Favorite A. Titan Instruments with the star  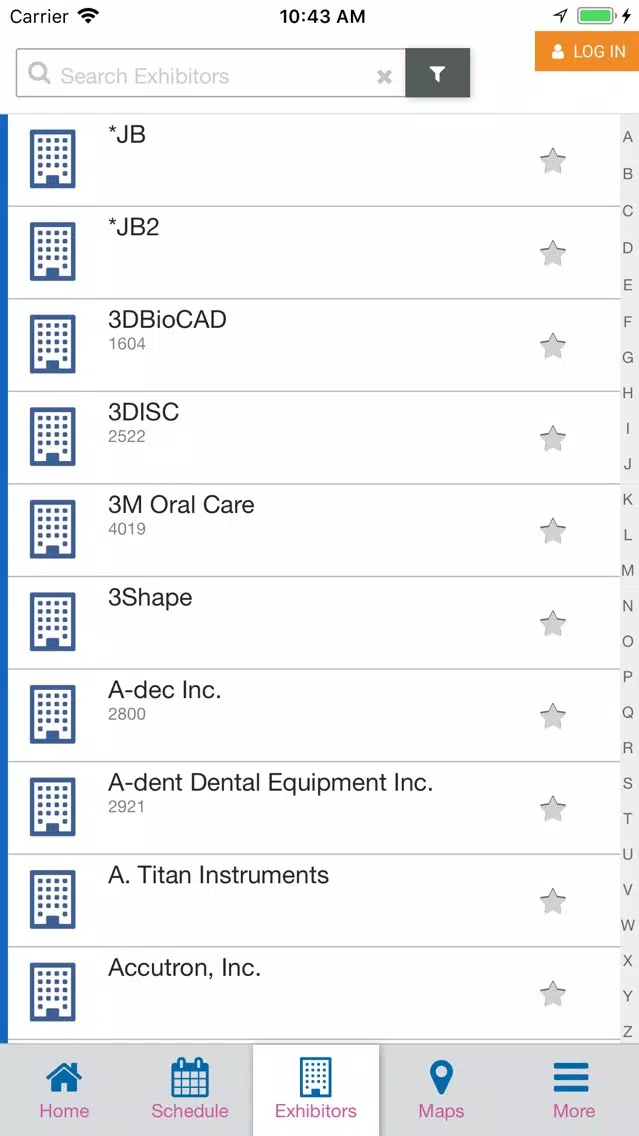tap(553, 901)
